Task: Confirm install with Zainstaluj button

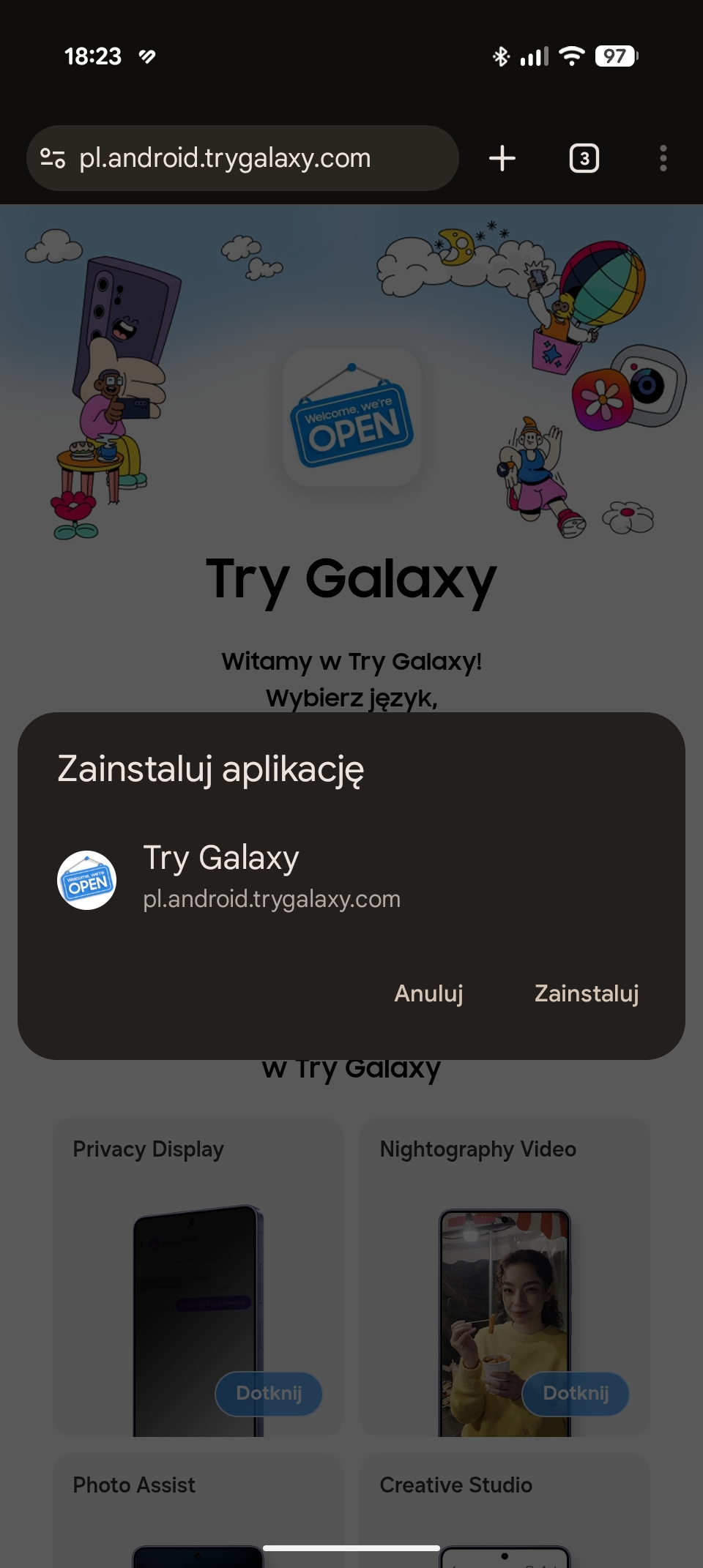Action: pos(586,993)
